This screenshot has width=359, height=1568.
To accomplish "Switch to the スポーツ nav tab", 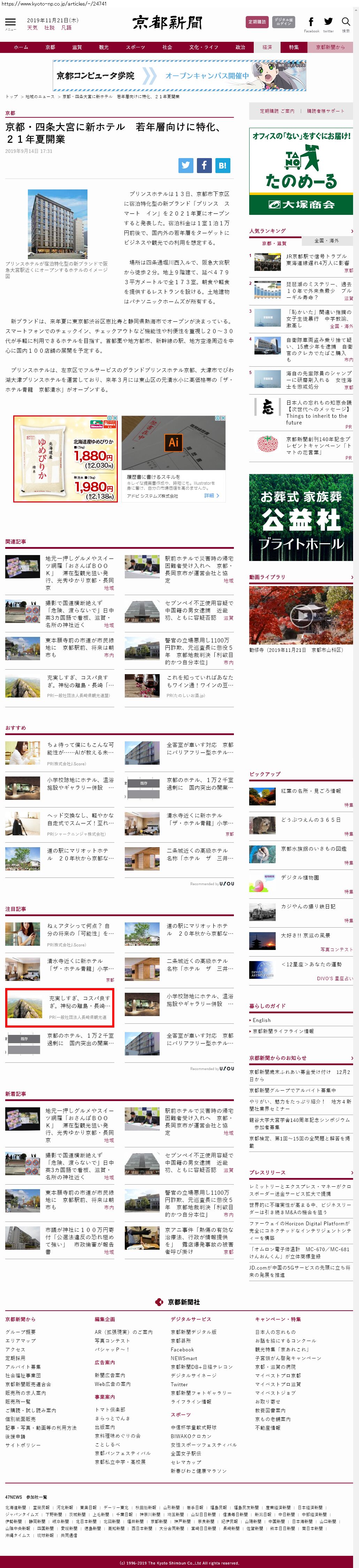I will [x=135, y=47].
